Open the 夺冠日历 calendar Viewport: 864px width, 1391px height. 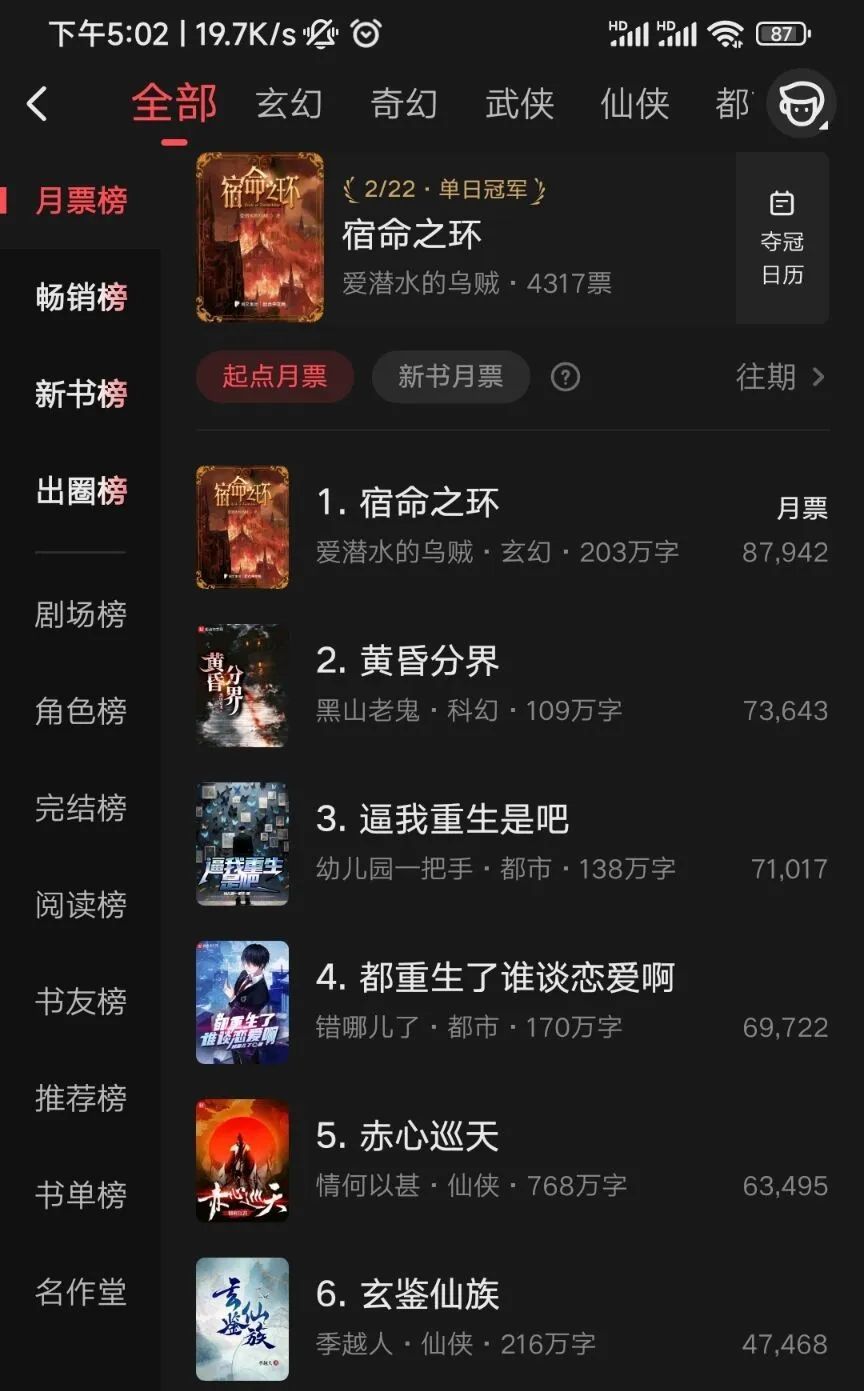coord(782,238)
